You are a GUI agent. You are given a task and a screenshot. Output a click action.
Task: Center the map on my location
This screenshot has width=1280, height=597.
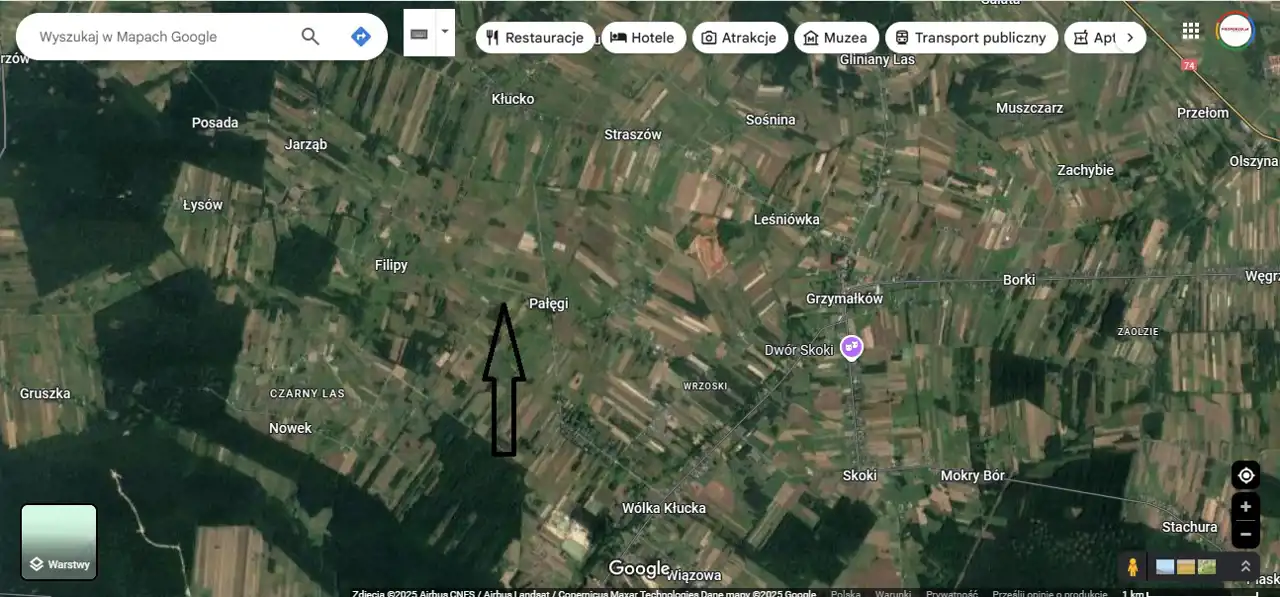click(1245, 475)
